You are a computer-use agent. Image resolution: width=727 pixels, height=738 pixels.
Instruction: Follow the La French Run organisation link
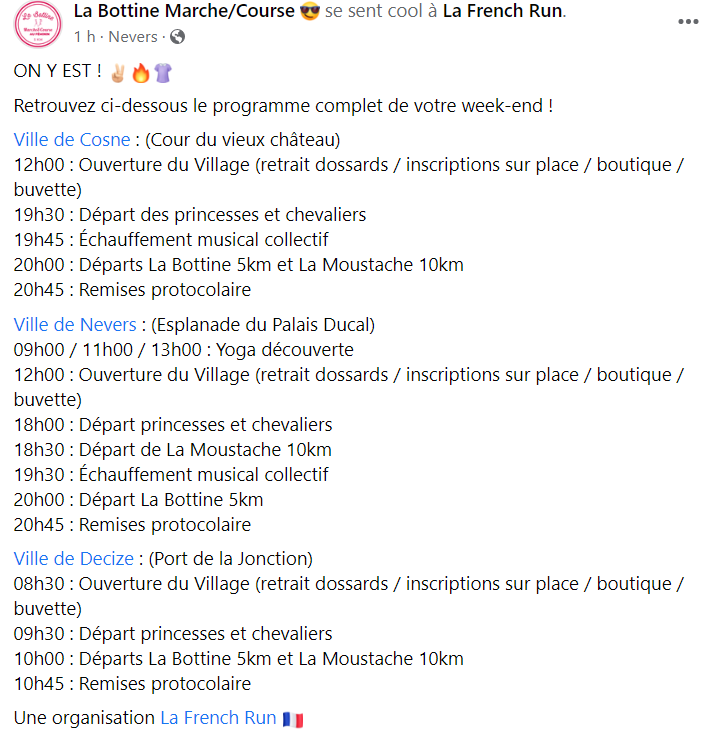click(x=218, y=717)
